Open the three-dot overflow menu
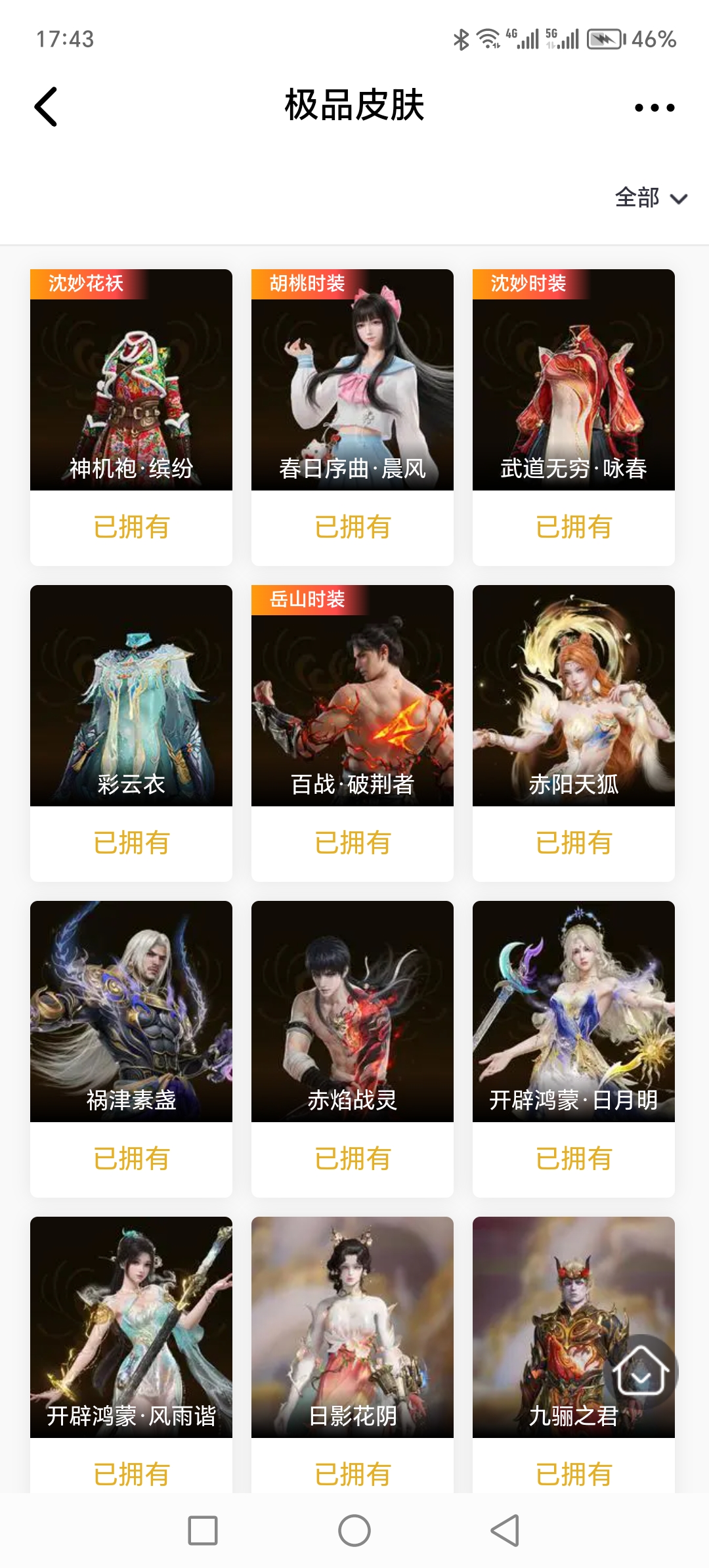Screen dimensions: 709x1568 point(654,108)
